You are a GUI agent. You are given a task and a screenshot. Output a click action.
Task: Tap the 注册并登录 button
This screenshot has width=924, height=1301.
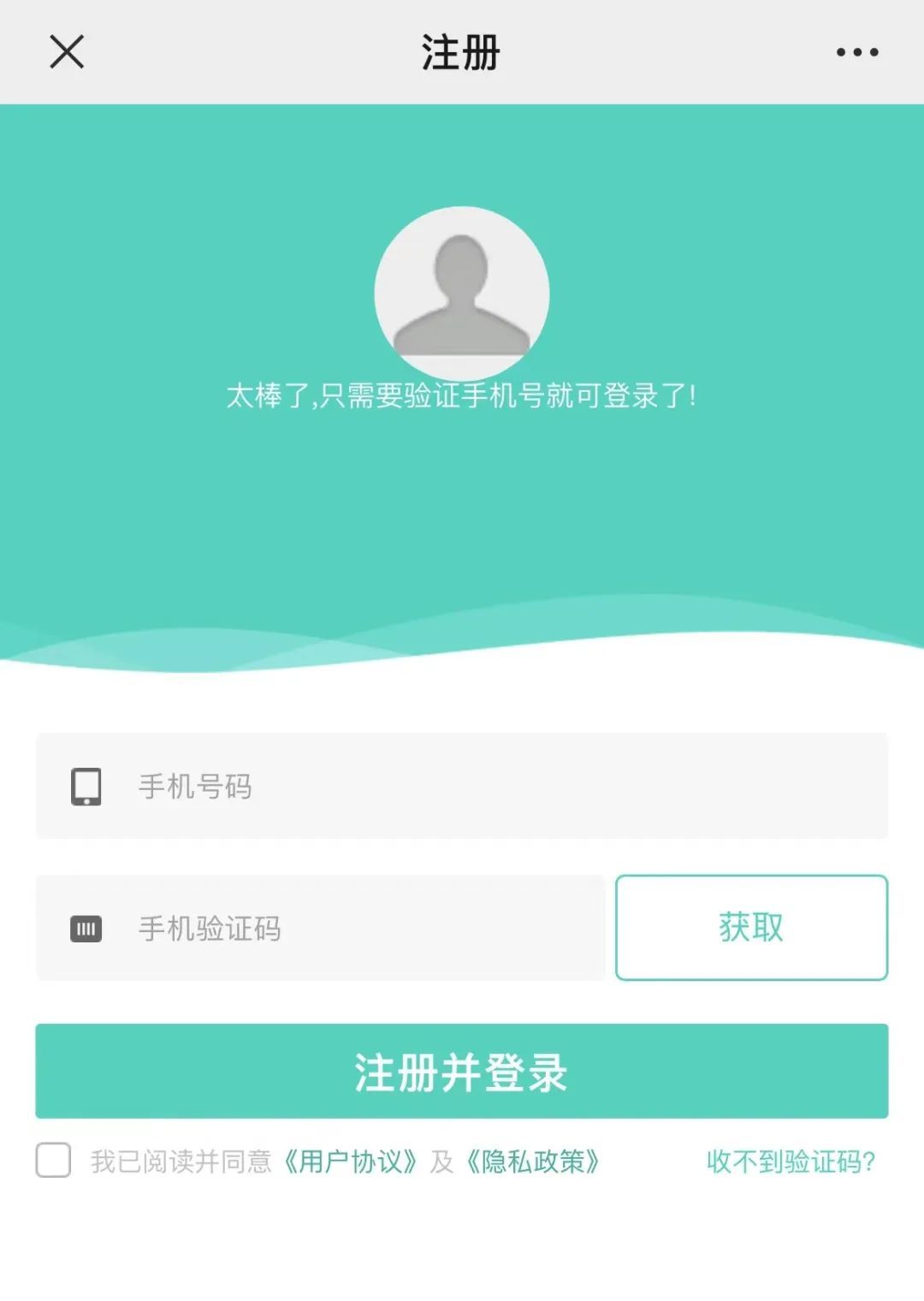click(x=462, y=1072)
